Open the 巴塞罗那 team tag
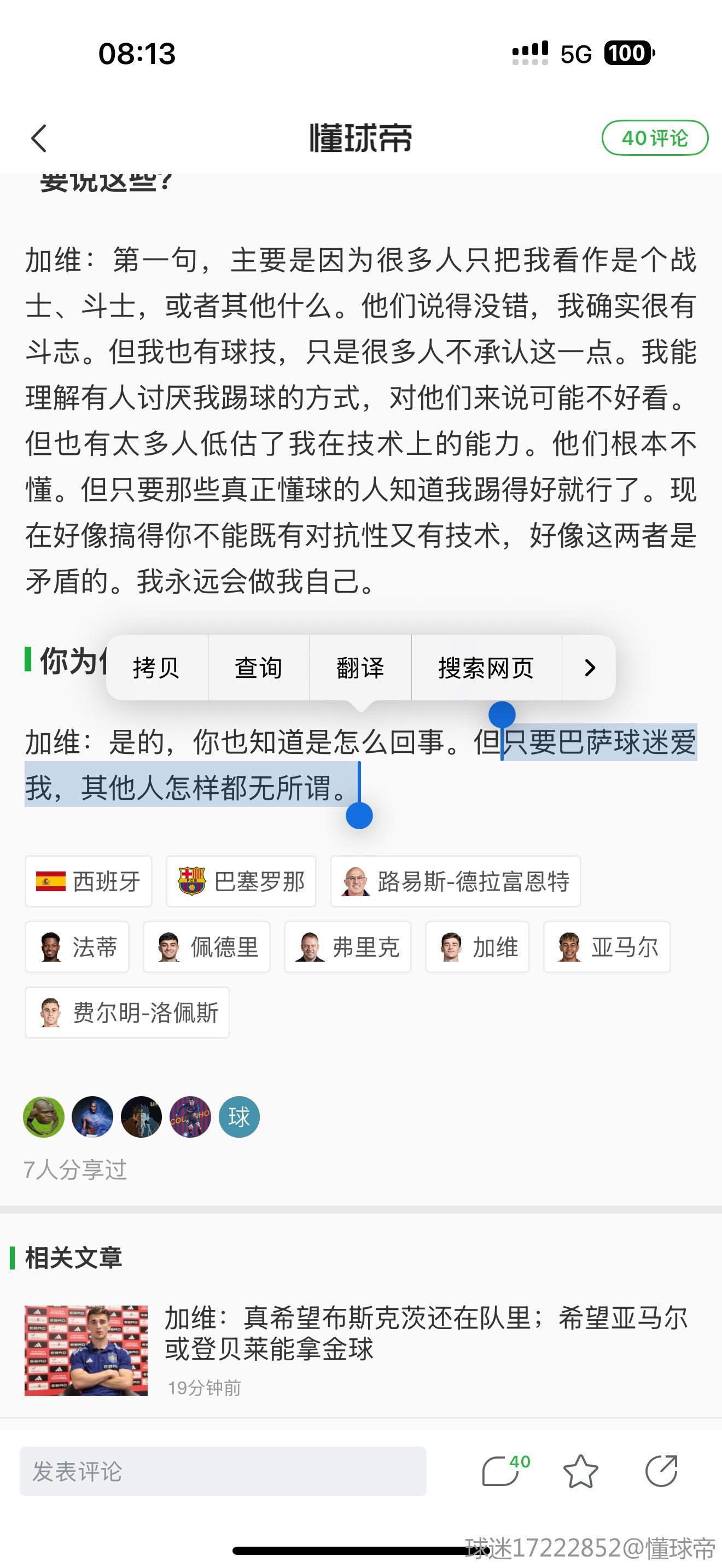The width and height of the screenshot is (722, 1568). [241, 881]
